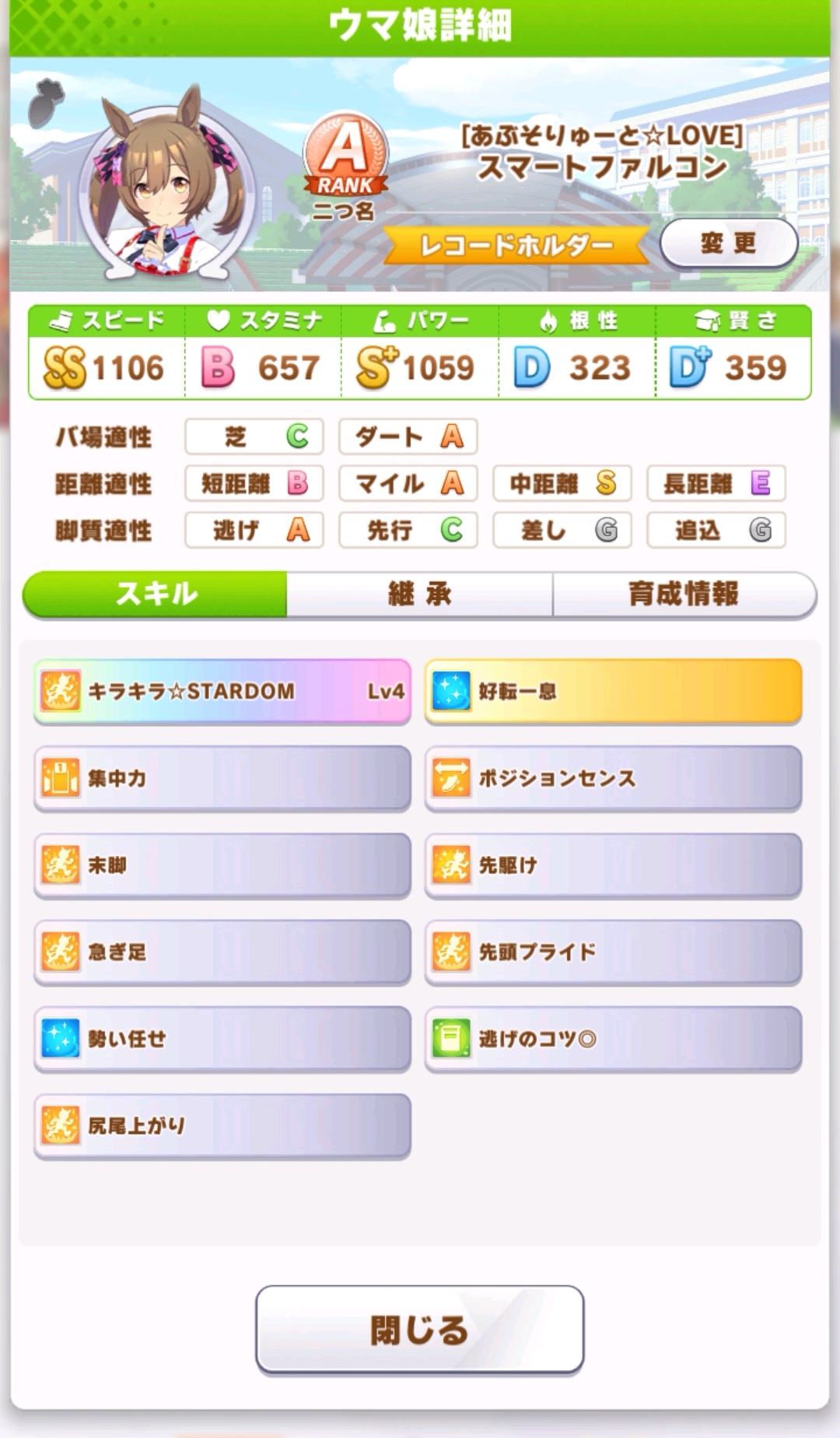Image resolution: width=840 pixels, height=1438 pixels.
Task: Show details for 急ぎ足 skill
Action: pos(222,952)
